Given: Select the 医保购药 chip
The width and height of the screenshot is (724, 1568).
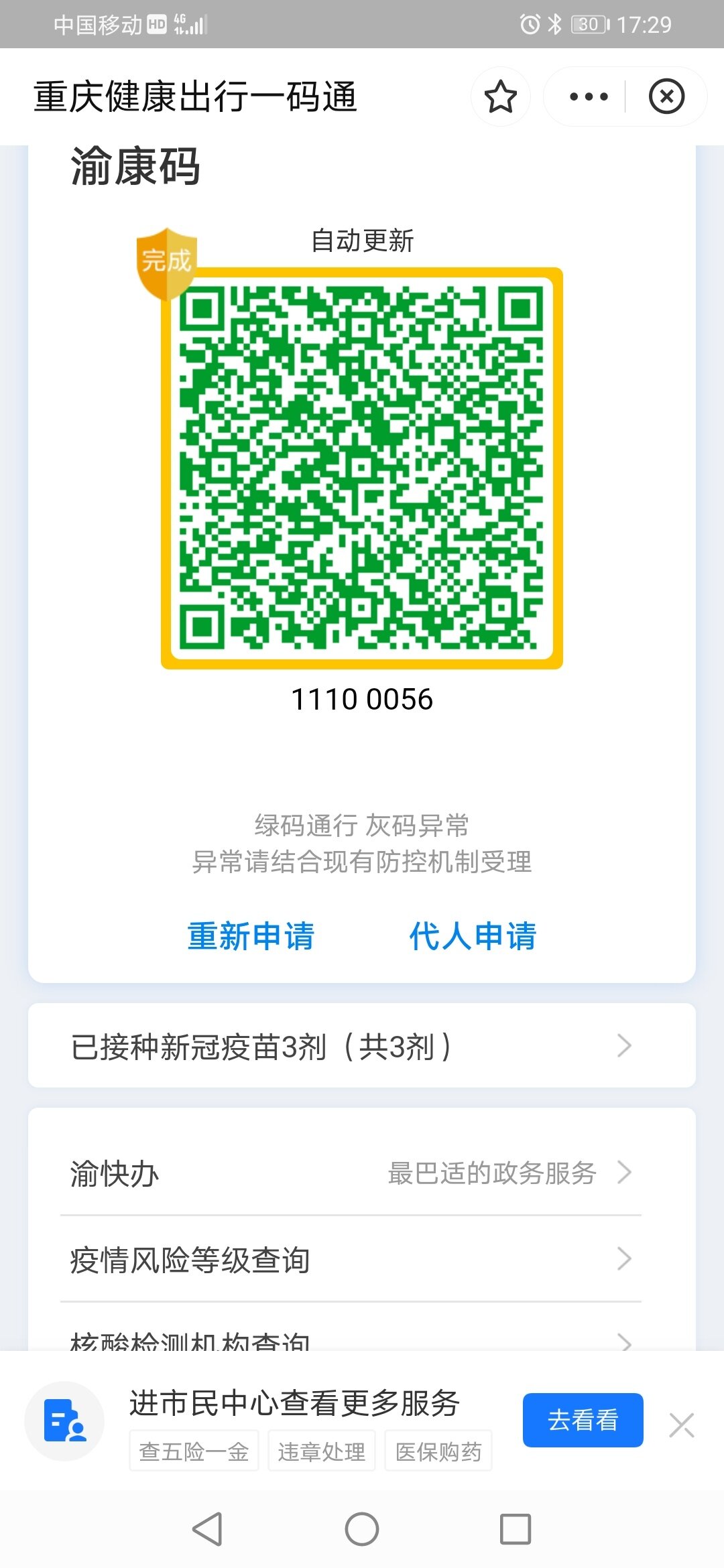Looking at the screenshot, I should pos(438,1451).
